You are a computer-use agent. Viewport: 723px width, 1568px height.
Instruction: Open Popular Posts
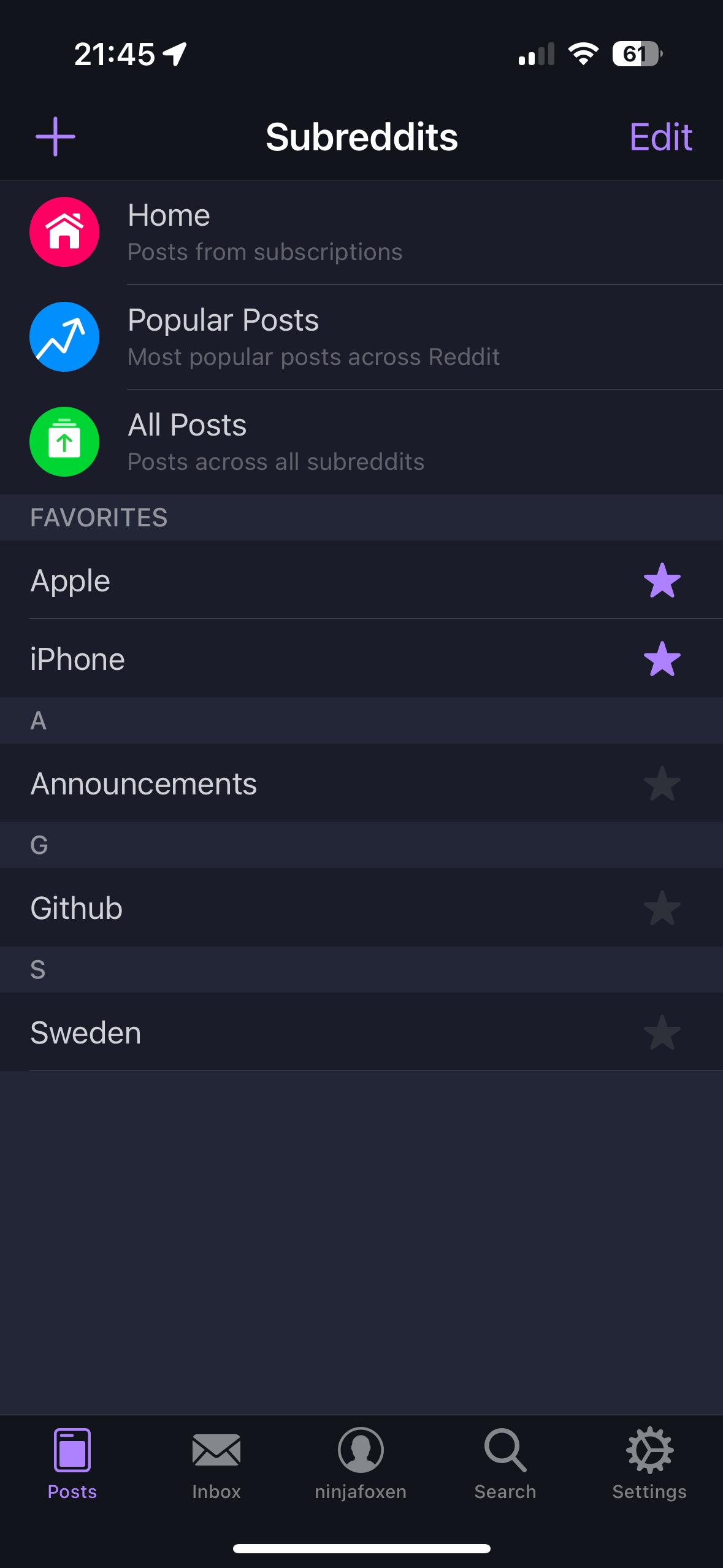tap(361, 337)
